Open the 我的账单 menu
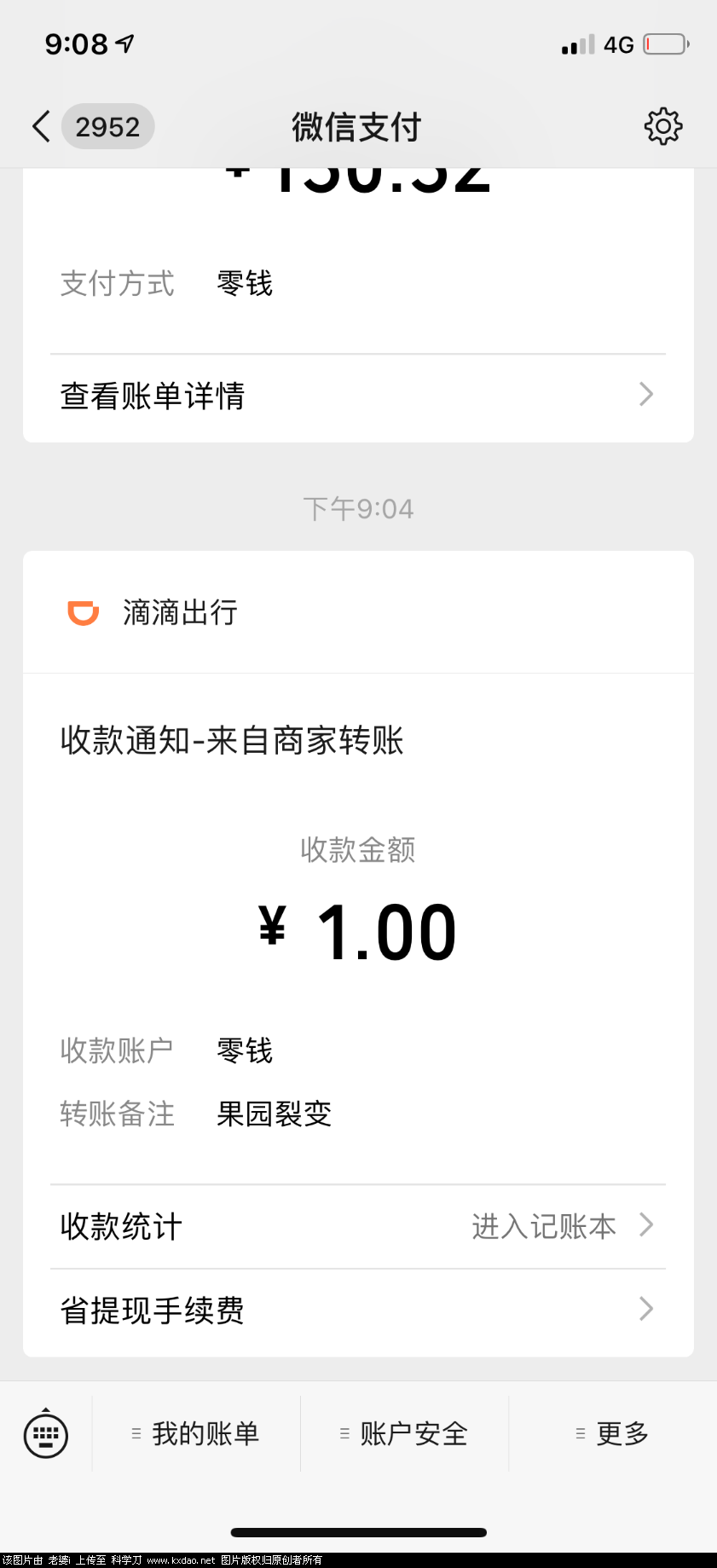 click(197, 1434)
